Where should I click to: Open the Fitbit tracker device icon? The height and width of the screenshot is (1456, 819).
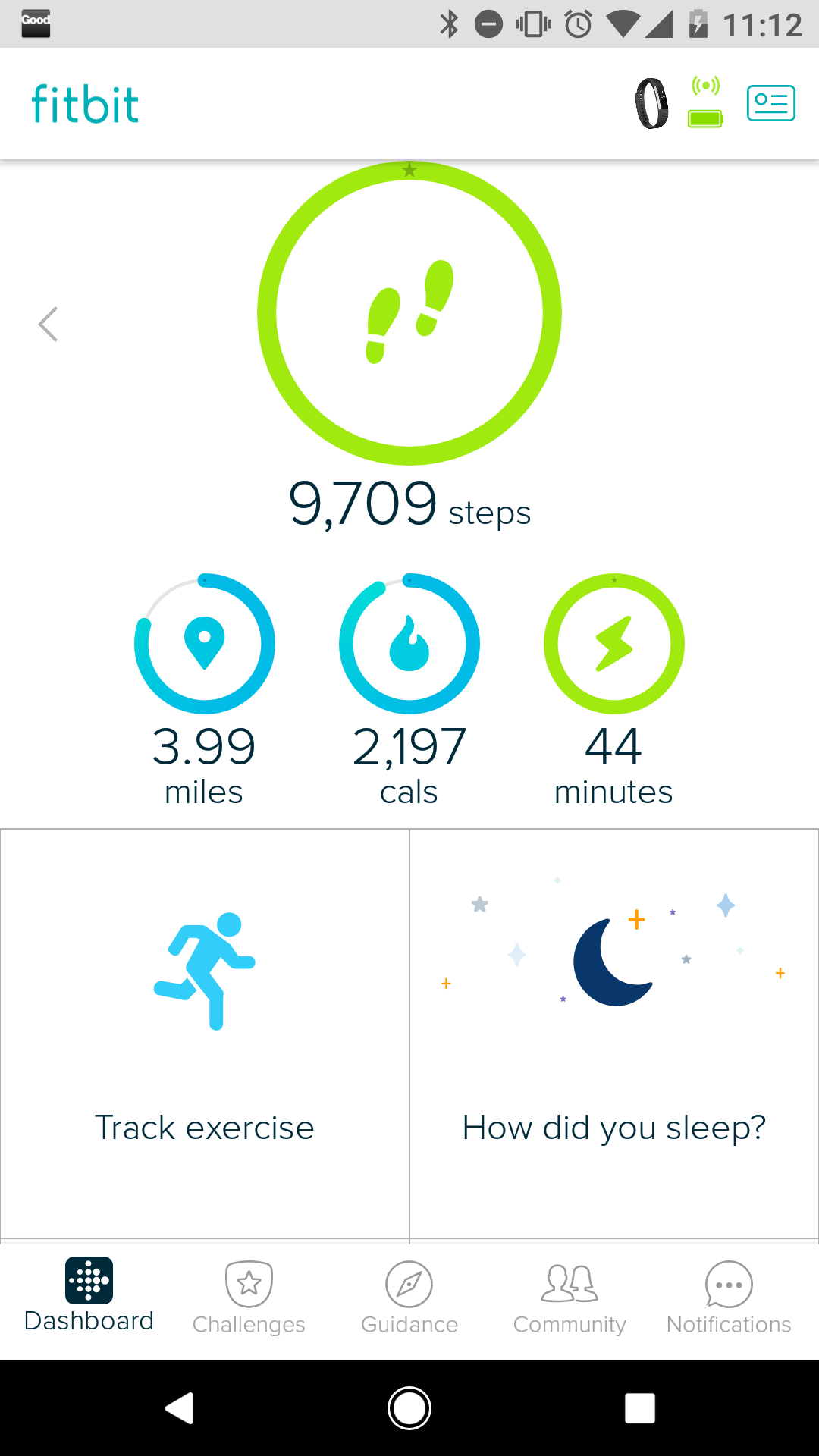tap(651, 103)
